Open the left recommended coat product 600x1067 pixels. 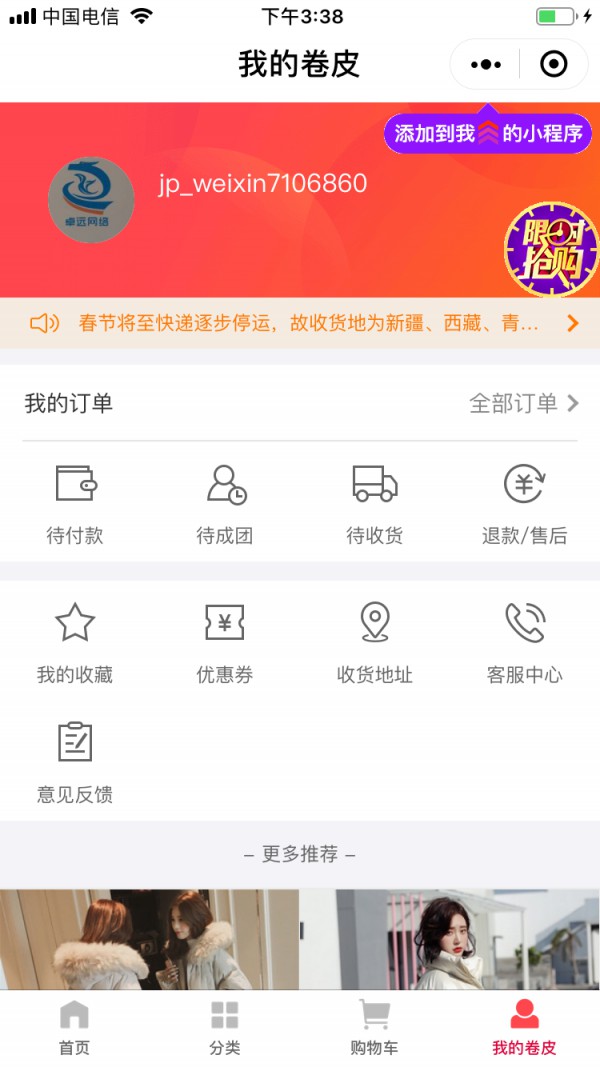pos(149,939)
